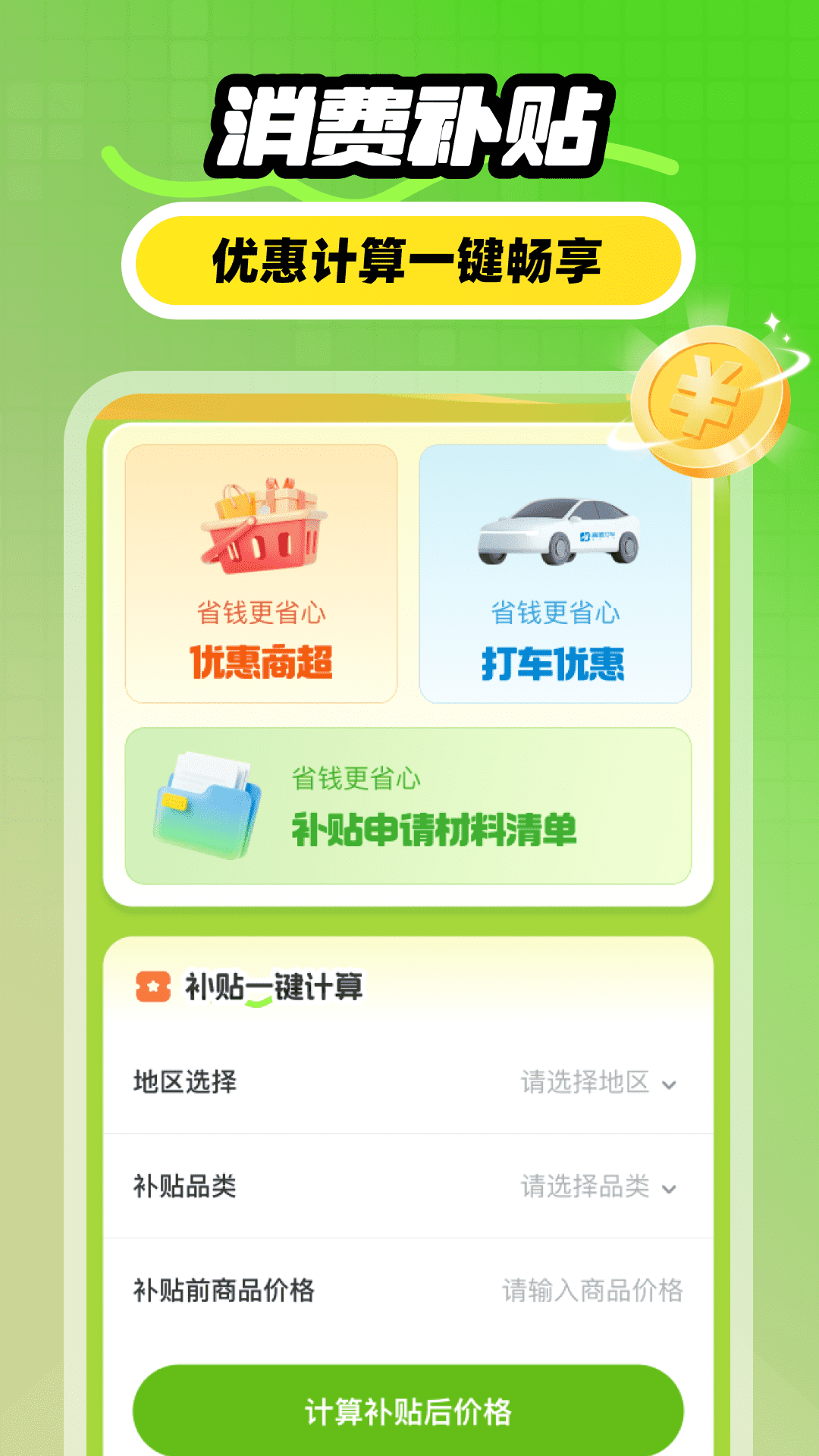Screen dimensions: 819x1456
Task: Expand the 地区选择 chevron arrow
Action: [x=669, y=1084]
